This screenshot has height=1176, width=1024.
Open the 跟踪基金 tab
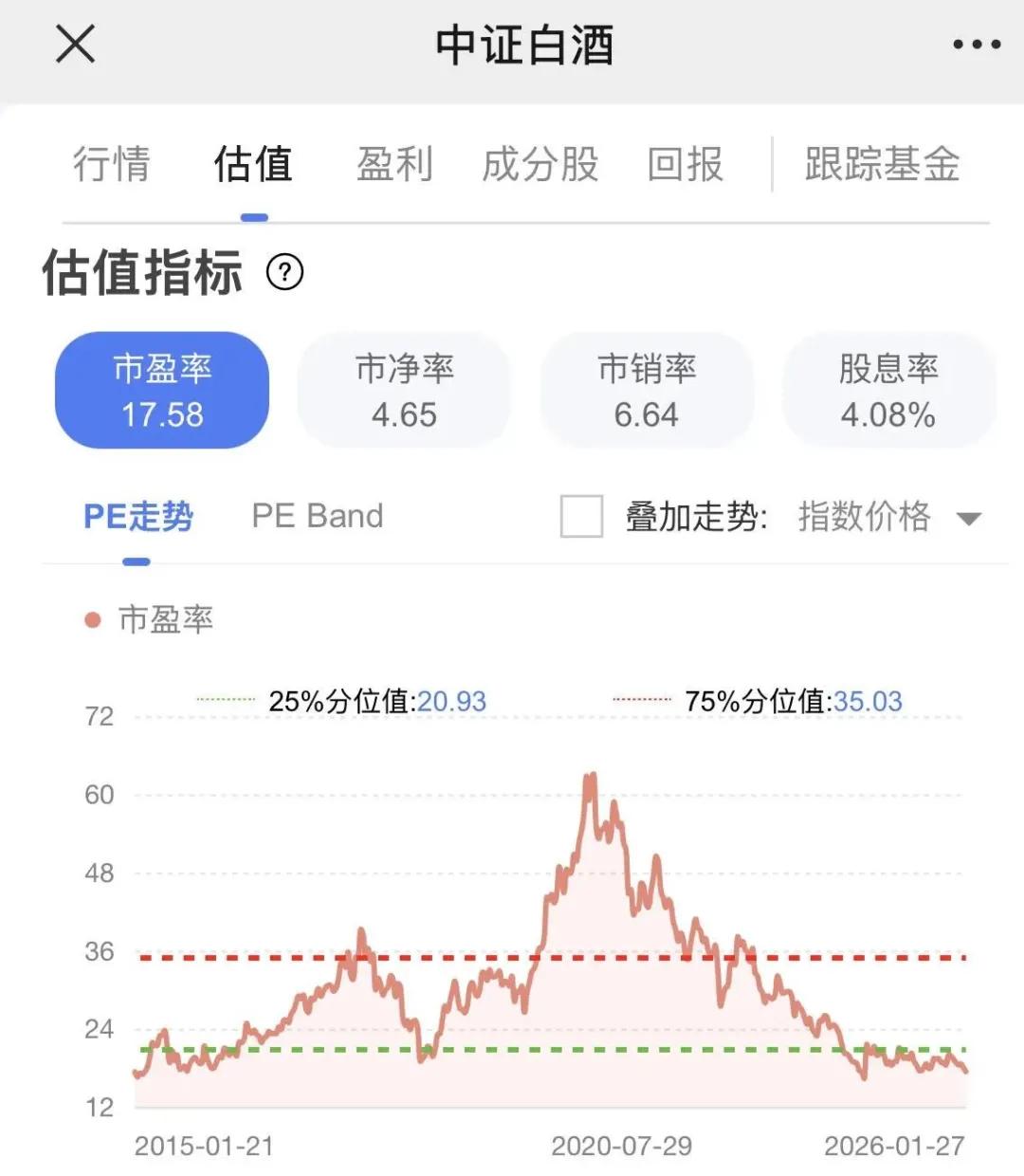(x=882, y=164)
